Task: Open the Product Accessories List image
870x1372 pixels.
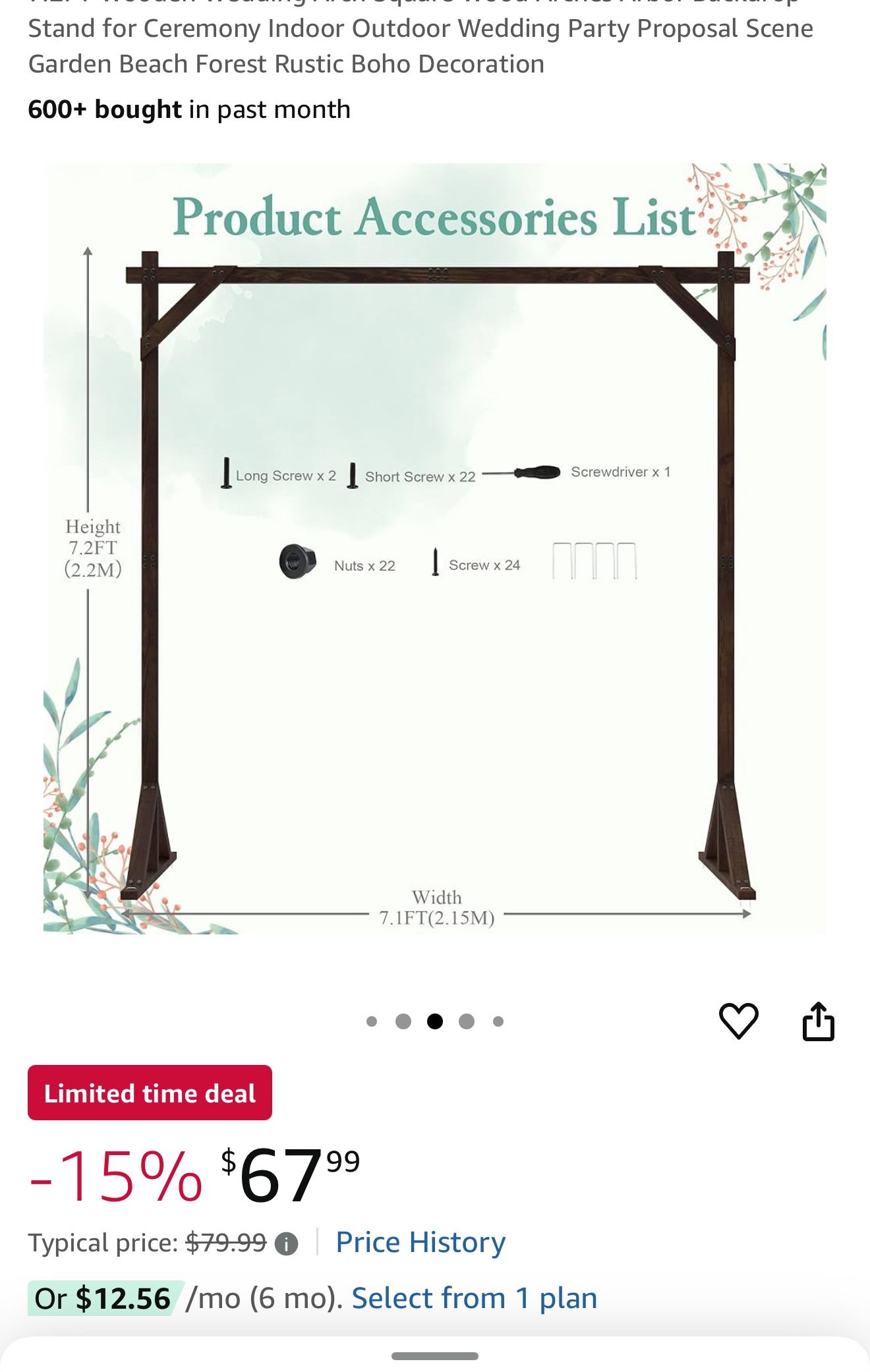Action: coord(435,548)
